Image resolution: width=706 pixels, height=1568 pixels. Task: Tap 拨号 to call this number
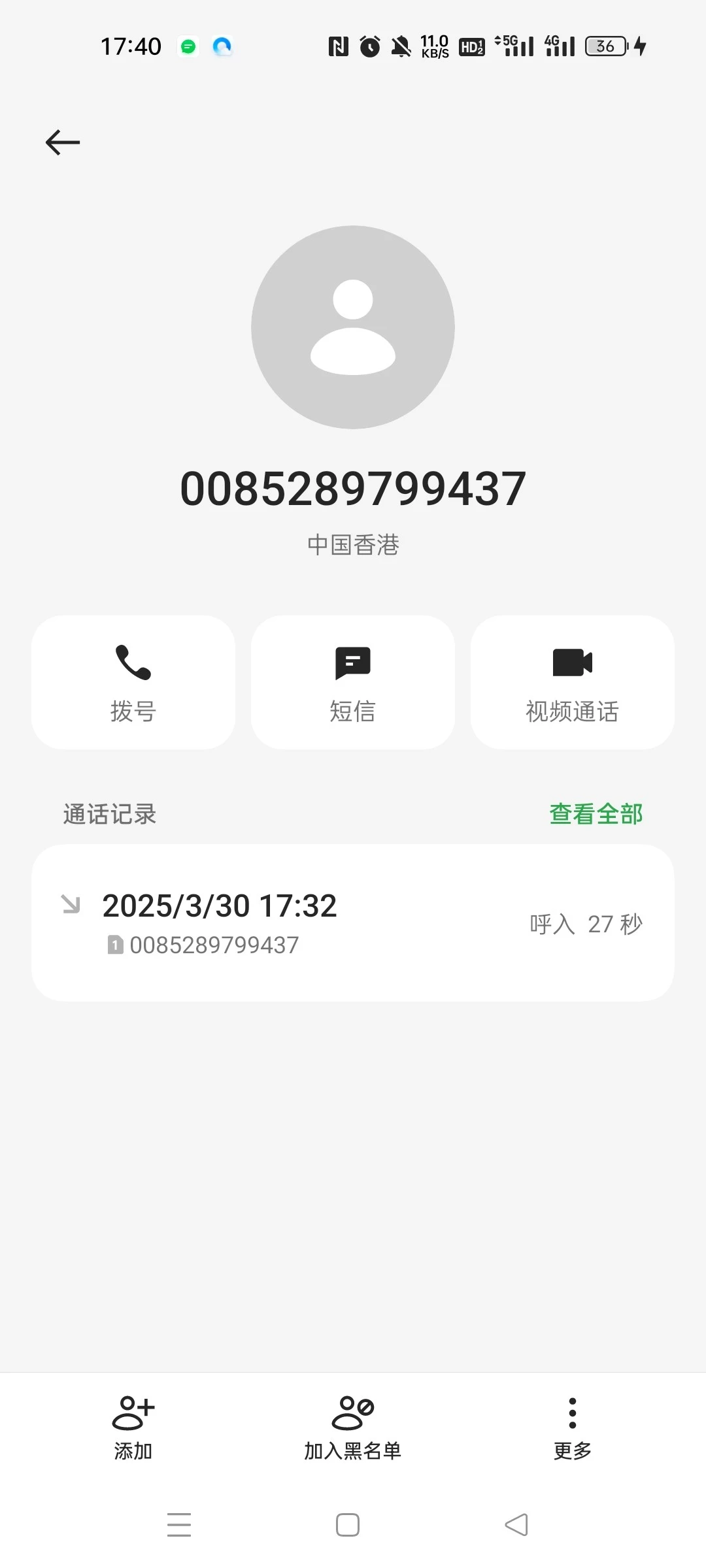pos(133,682)
